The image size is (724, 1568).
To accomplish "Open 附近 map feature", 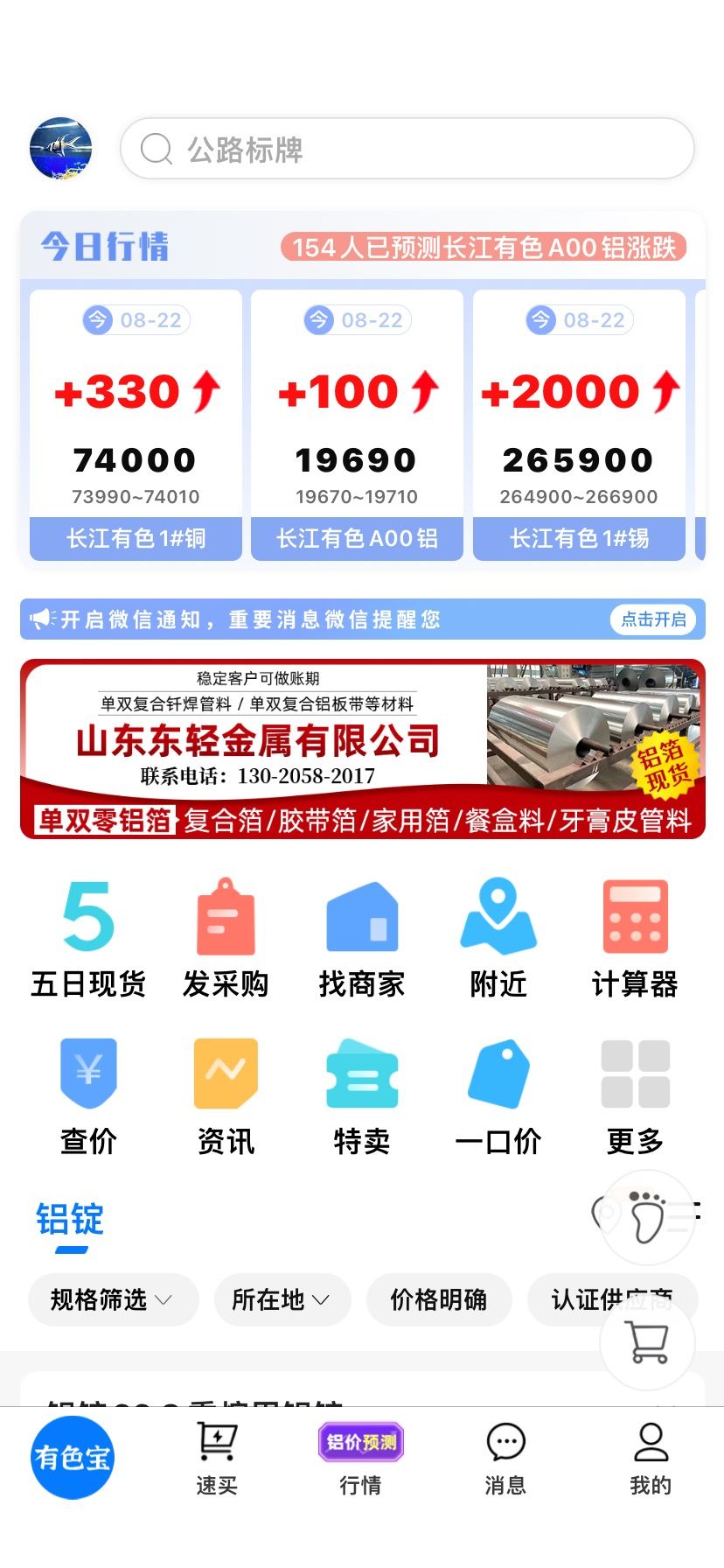I will pyautogui.click(x=498, y=940).
